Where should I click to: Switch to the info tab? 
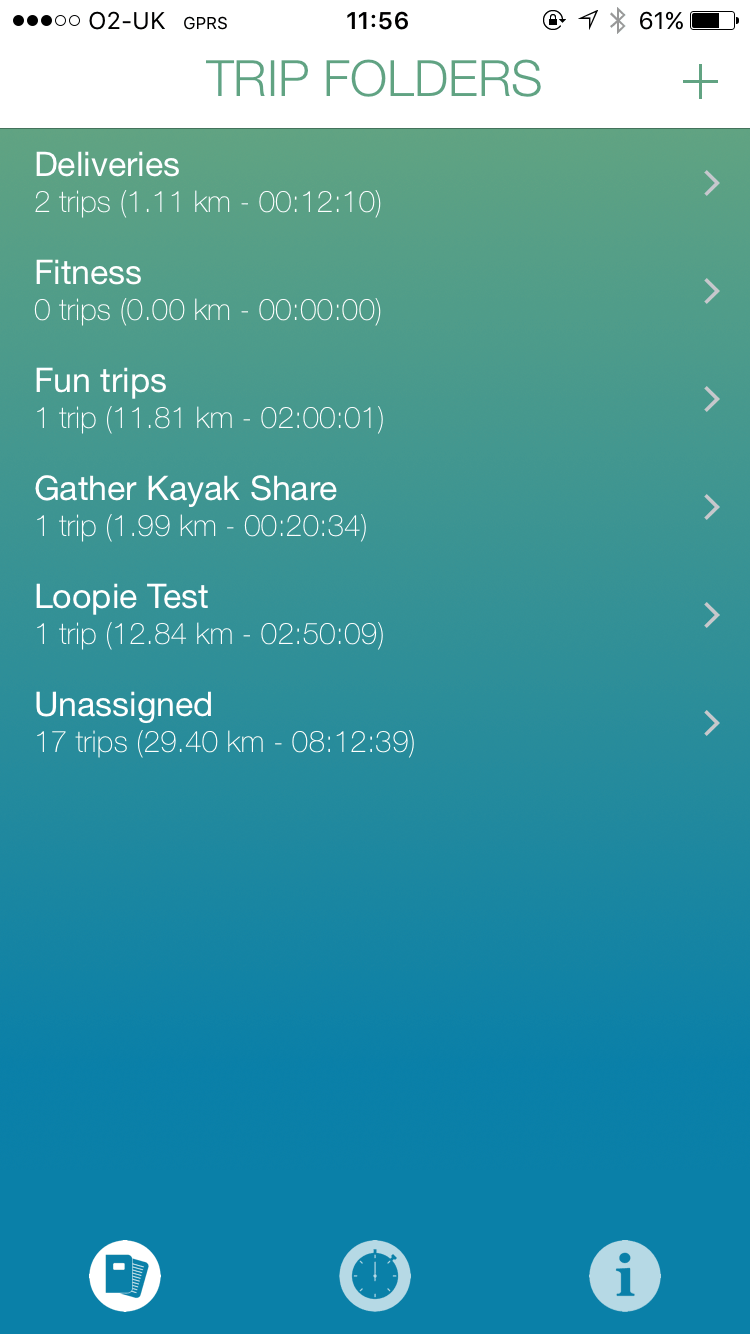tap(625, 1275)
